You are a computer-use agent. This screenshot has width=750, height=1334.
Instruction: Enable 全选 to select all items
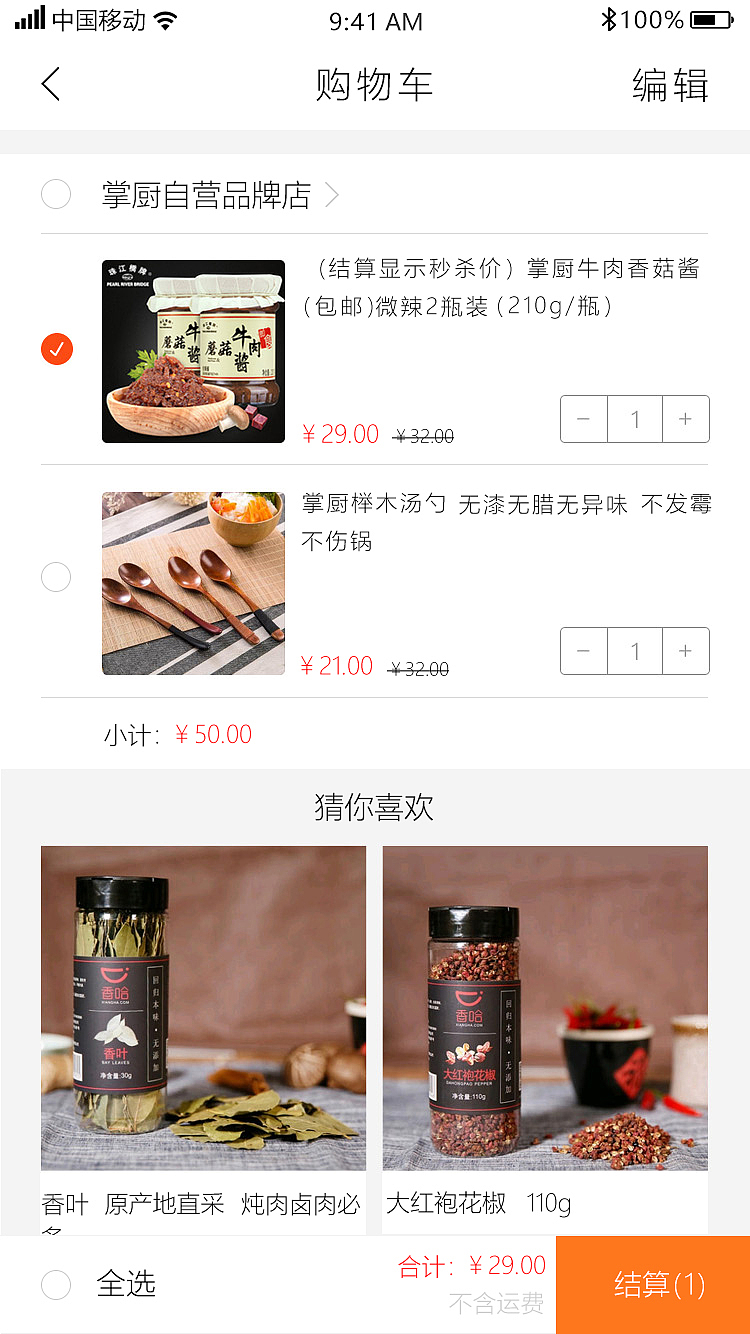click(56, 1284)
